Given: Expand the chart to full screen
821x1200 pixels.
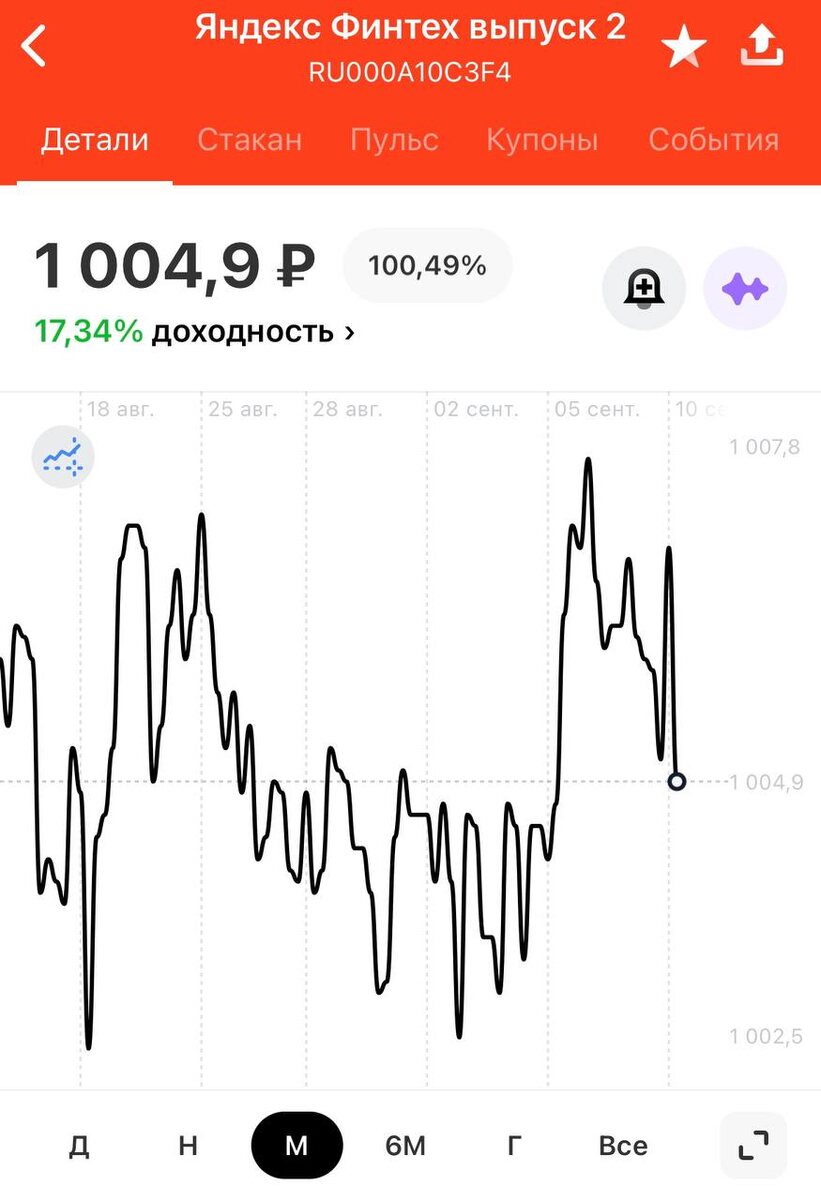Looking at the screenshot, I should pyautogui.click(x=753, y=1145).
